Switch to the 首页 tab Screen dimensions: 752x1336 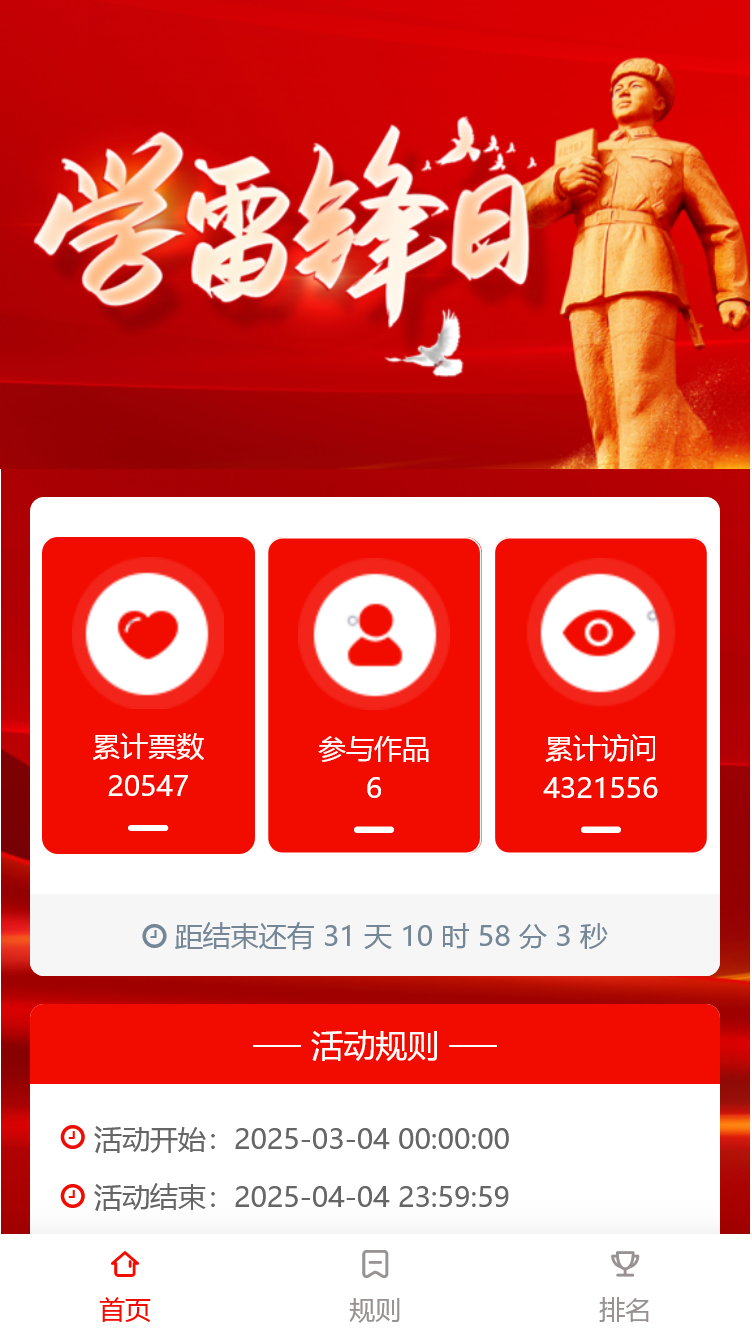tap(125, 1285)
